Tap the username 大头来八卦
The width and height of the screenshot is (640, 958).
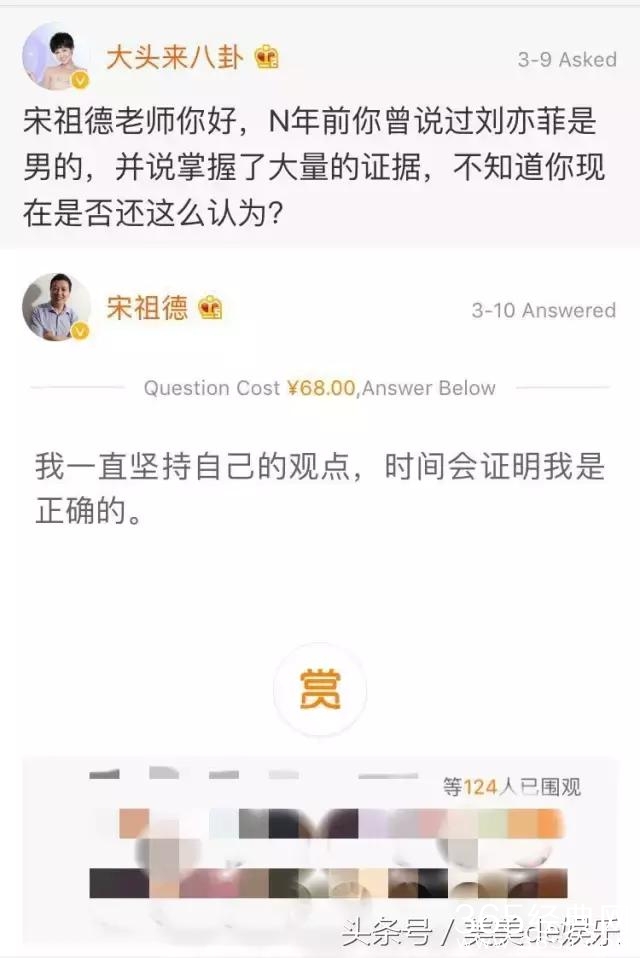coord(174,57)
